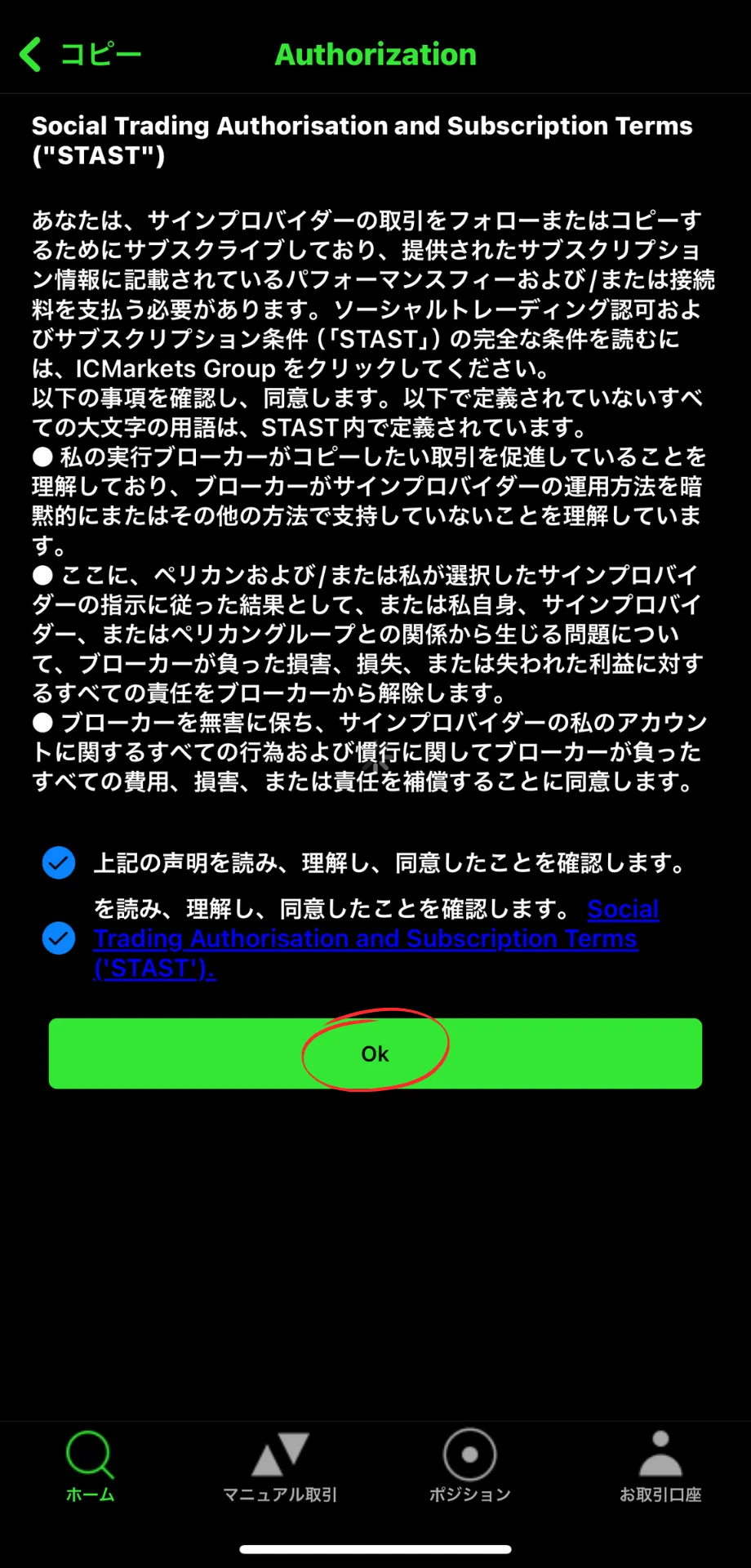The width and height of the screenshot is (751, 1568).
Task: Open the ポジション tab
Action: [470, 1467]
